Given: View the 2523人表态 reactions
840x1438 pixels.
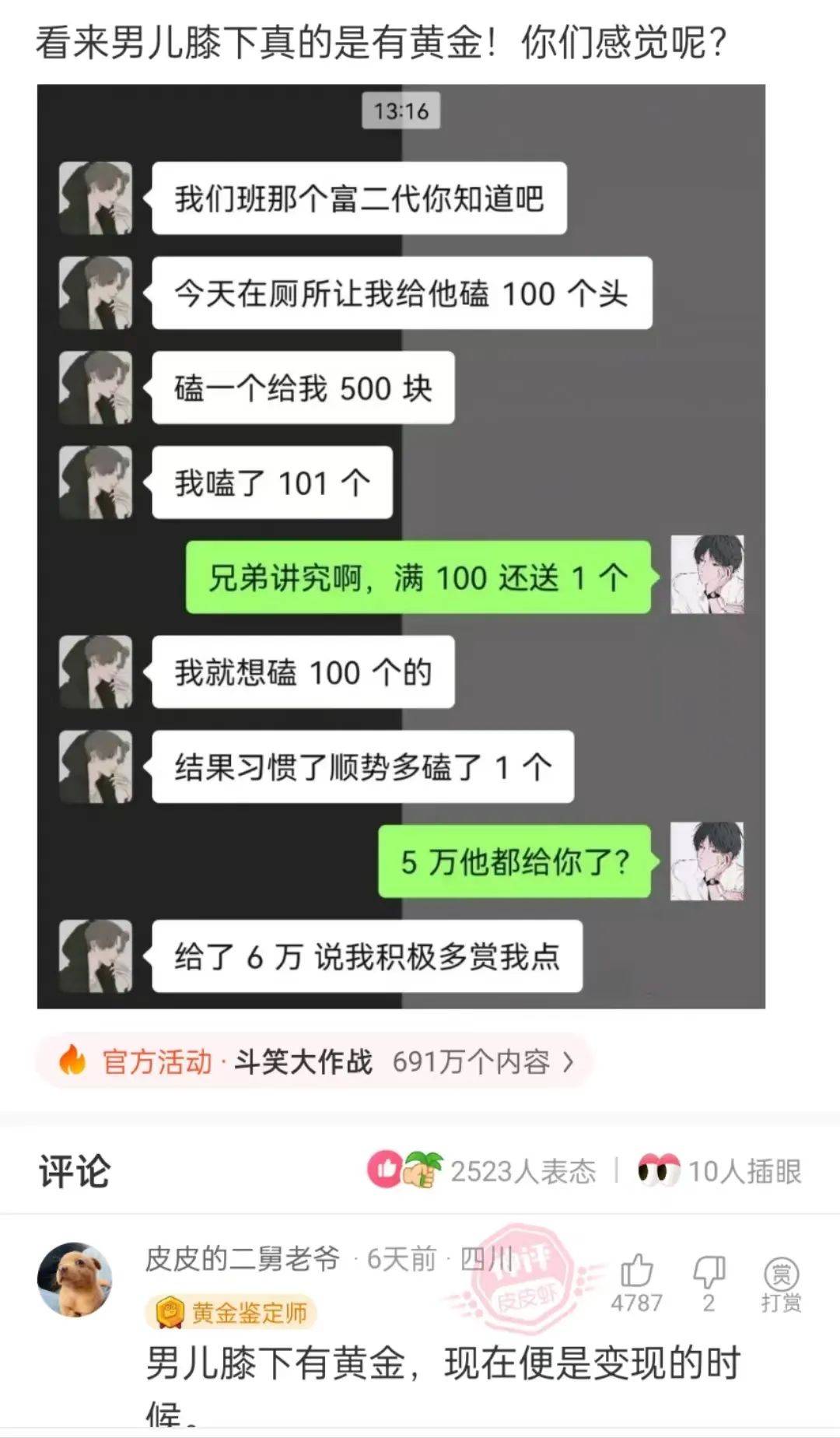Looking at the screenshot, I should tap(482, 1170).
